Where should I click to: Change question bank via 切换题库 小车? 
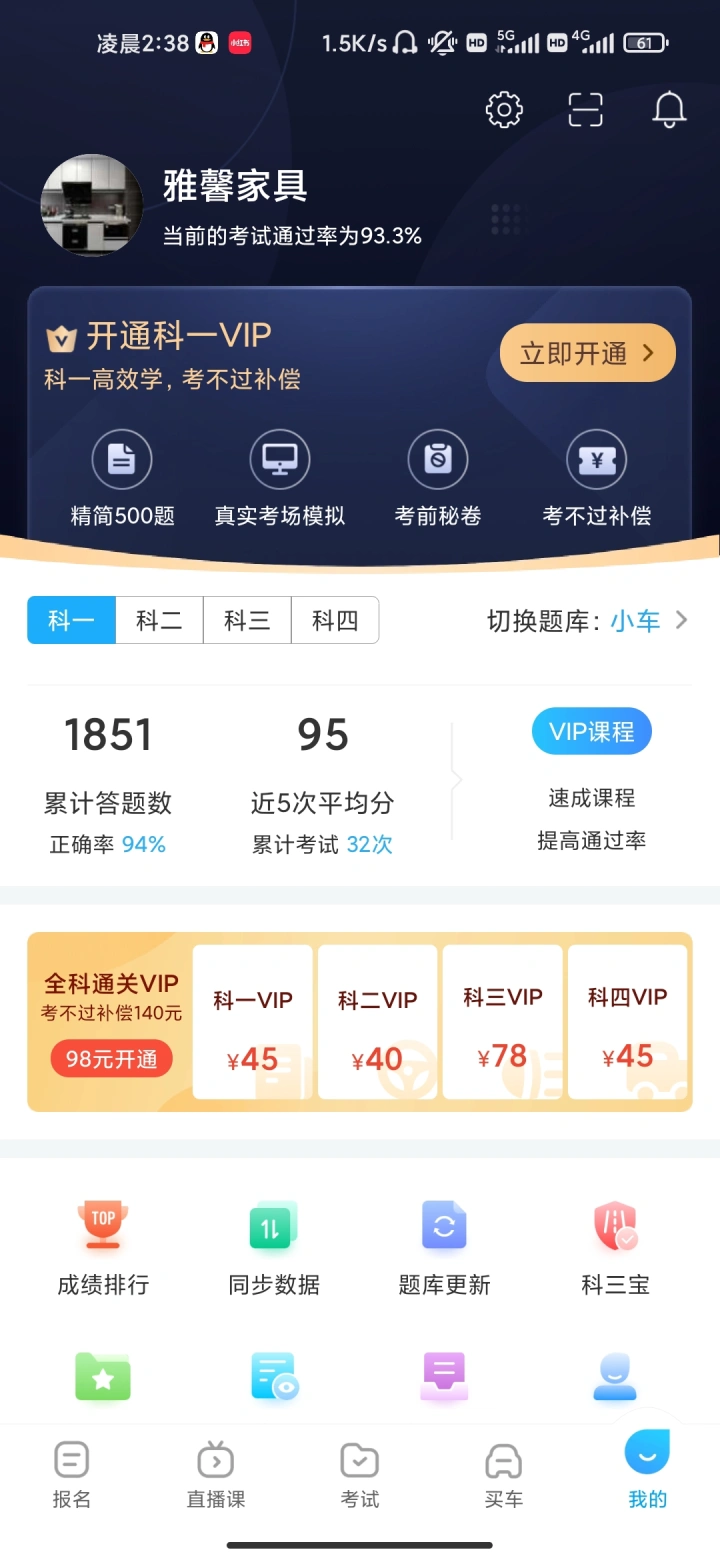(588, 621)
